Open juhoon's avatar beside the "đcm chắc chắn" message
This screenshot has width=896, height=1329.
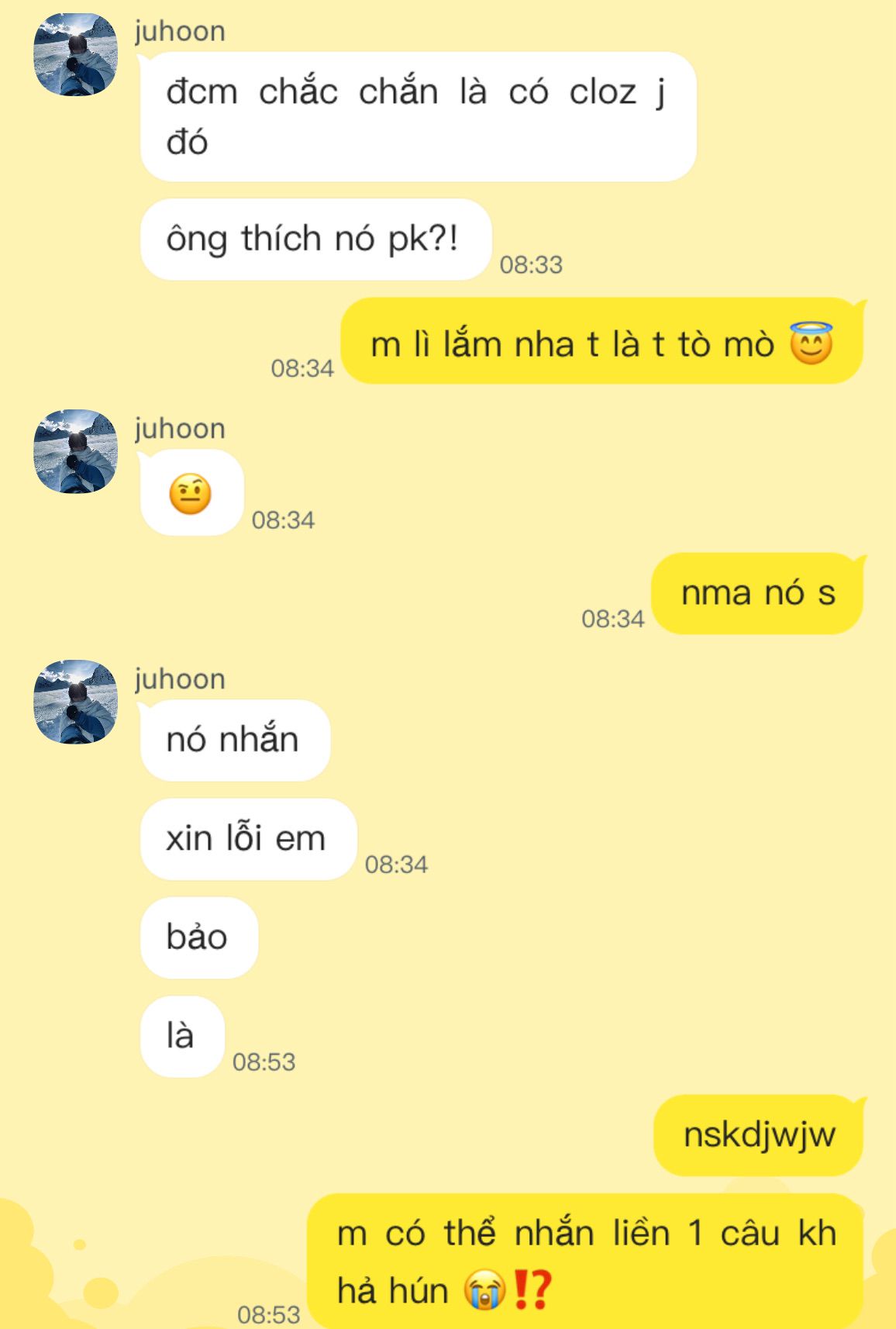click(76, 54)
